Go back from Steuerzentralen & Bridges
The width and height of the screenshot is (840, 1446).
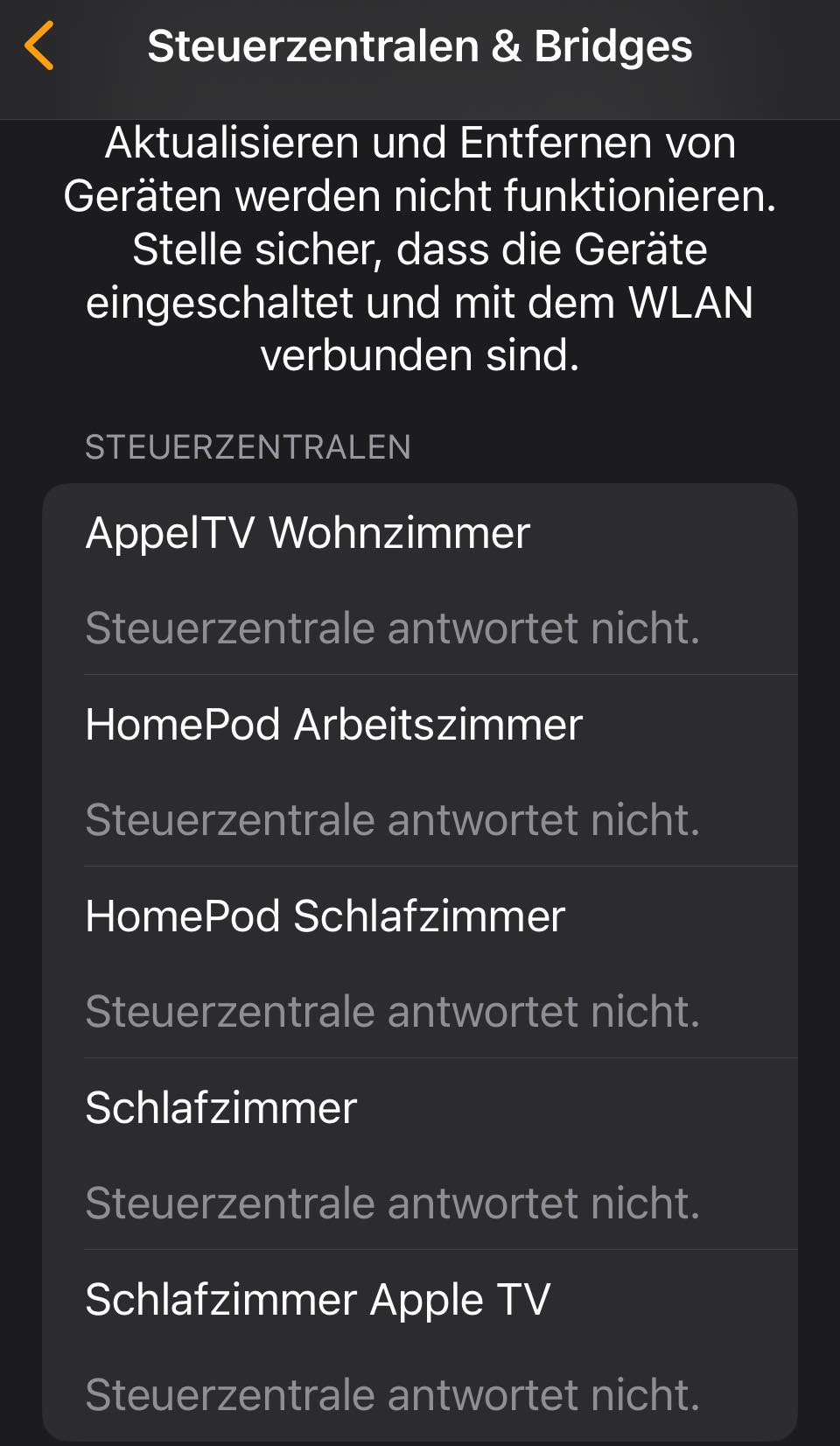pos(40,46)
